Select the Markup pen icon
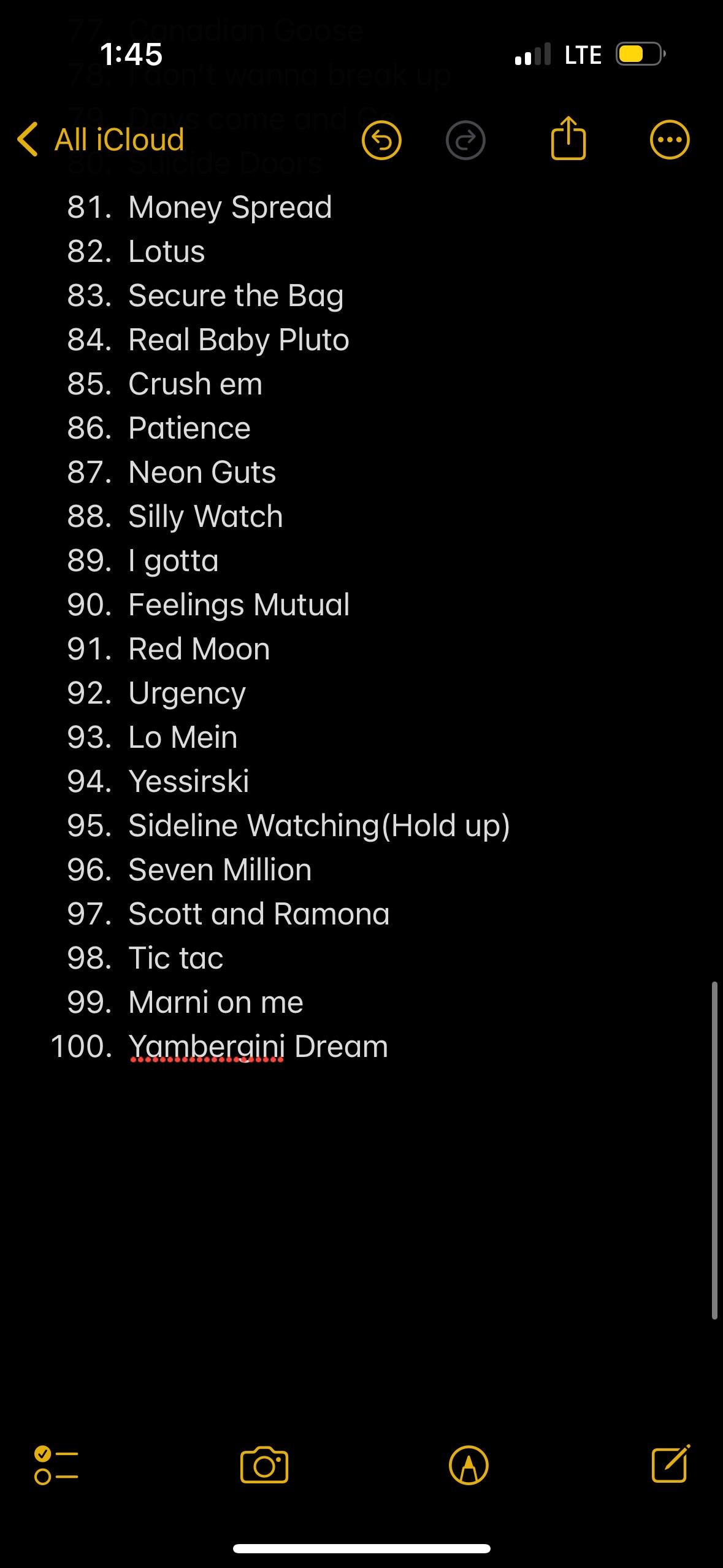The image size is (723, 1568). pyautogui.click(x=467, y=1465)
